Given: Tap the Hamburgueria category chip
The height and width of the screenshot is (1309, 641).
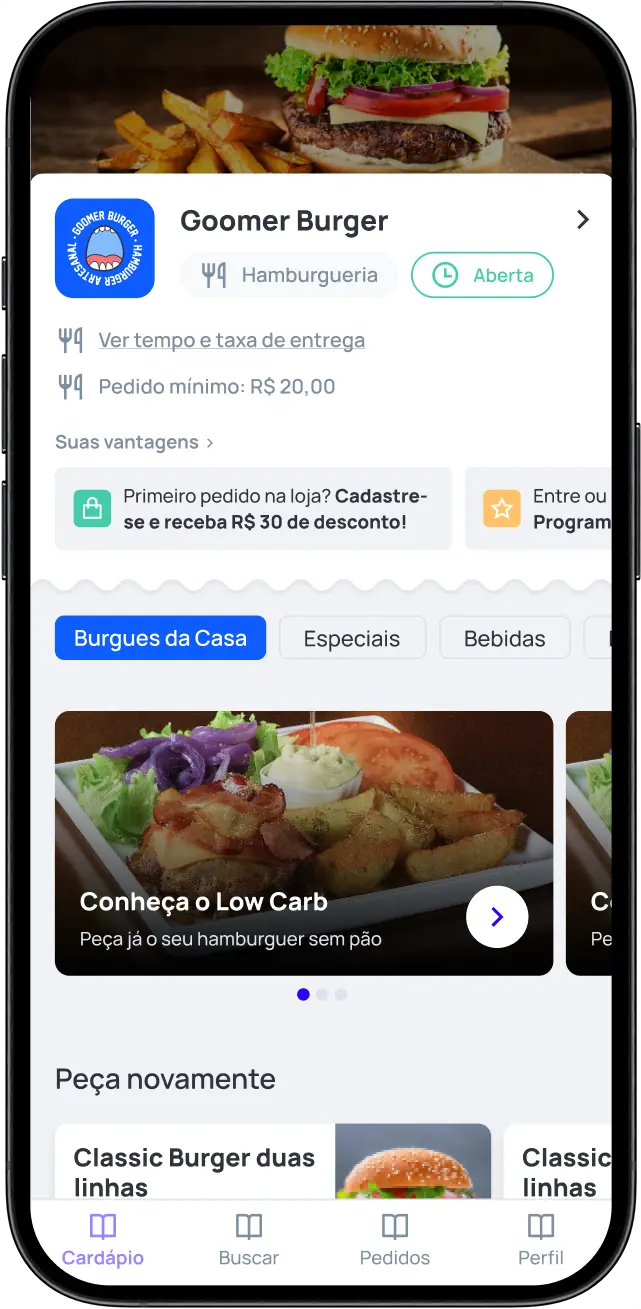Looking at the screenshot, I should [x=289, y=275].
